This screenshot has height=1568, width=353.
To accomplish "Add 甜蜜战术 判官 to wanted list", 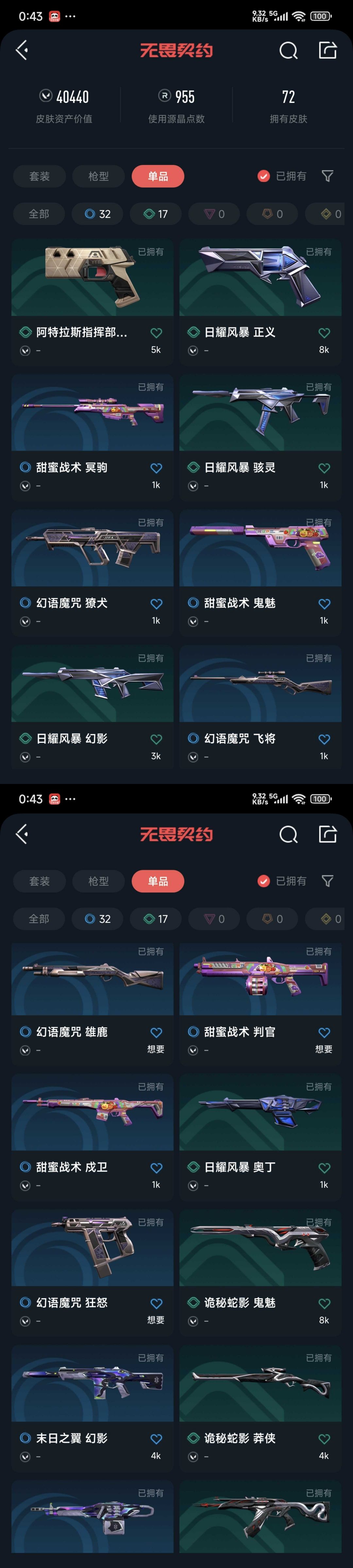I will [324, 1033].
